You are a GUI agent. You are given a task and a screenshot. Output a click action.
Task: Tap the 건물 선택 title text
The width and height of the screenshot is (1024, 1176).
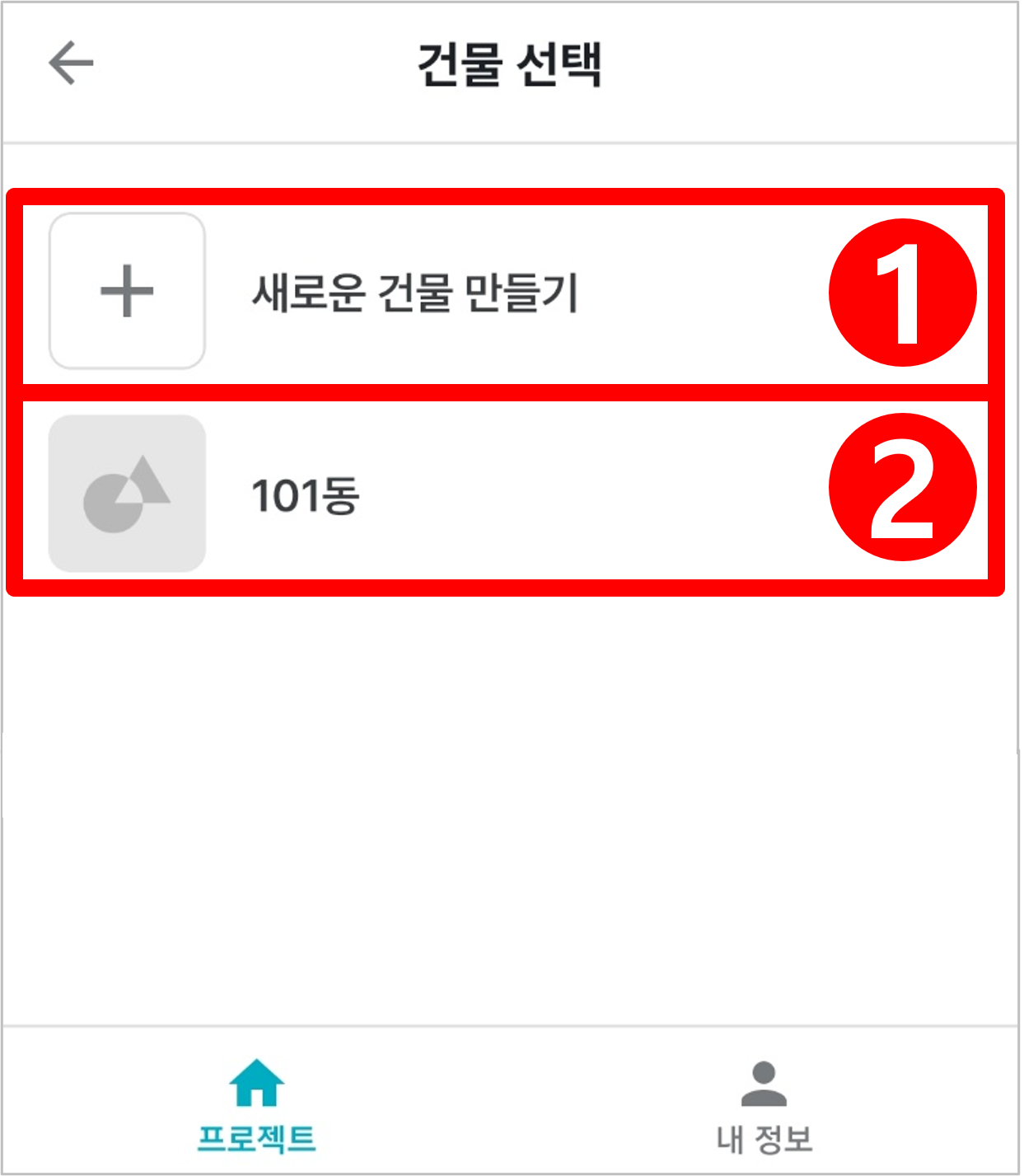(x=511, y=61)
